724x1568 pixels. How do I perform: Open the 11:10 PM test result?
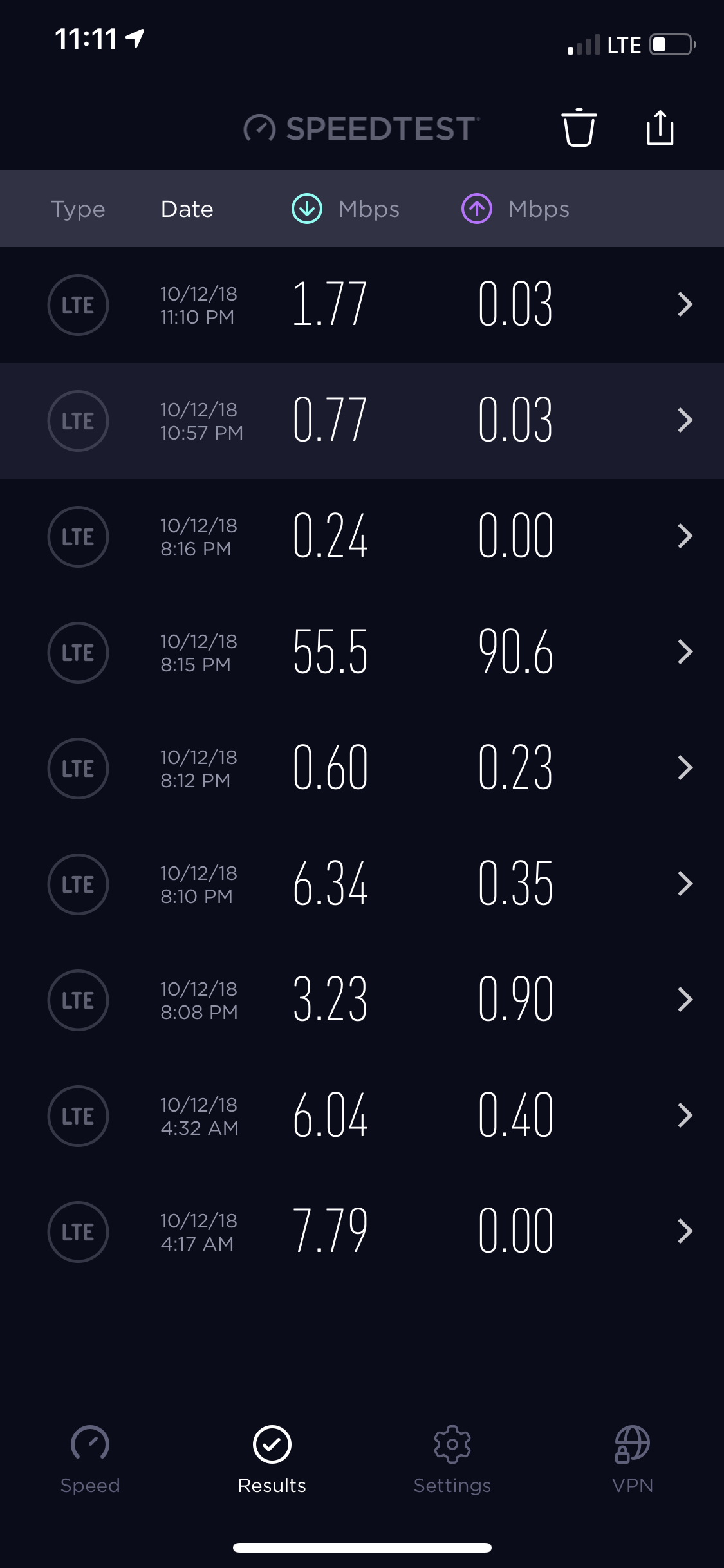pos(362,304)
